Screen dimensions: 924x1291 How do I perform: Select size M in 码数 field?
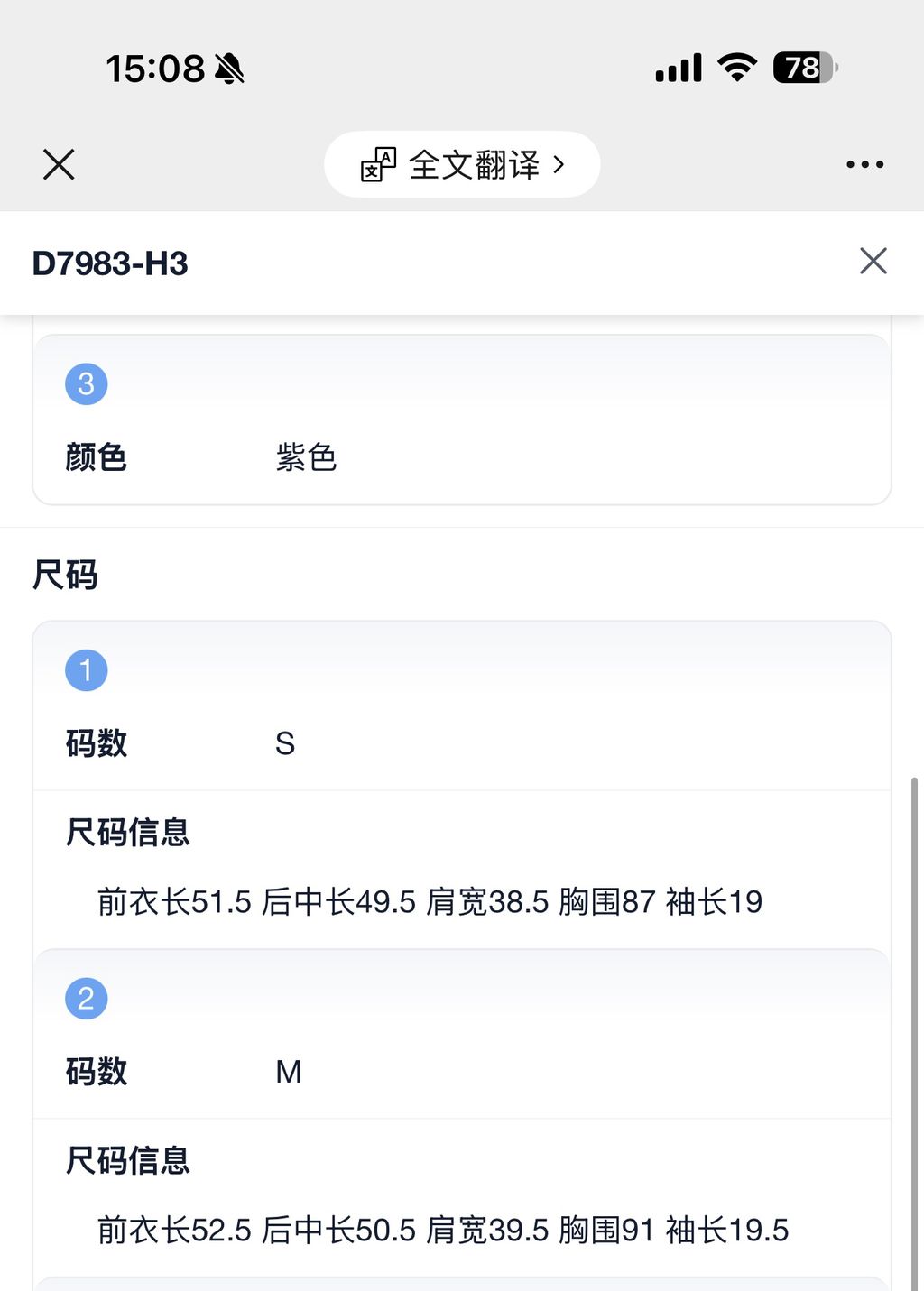(290, 1072)
